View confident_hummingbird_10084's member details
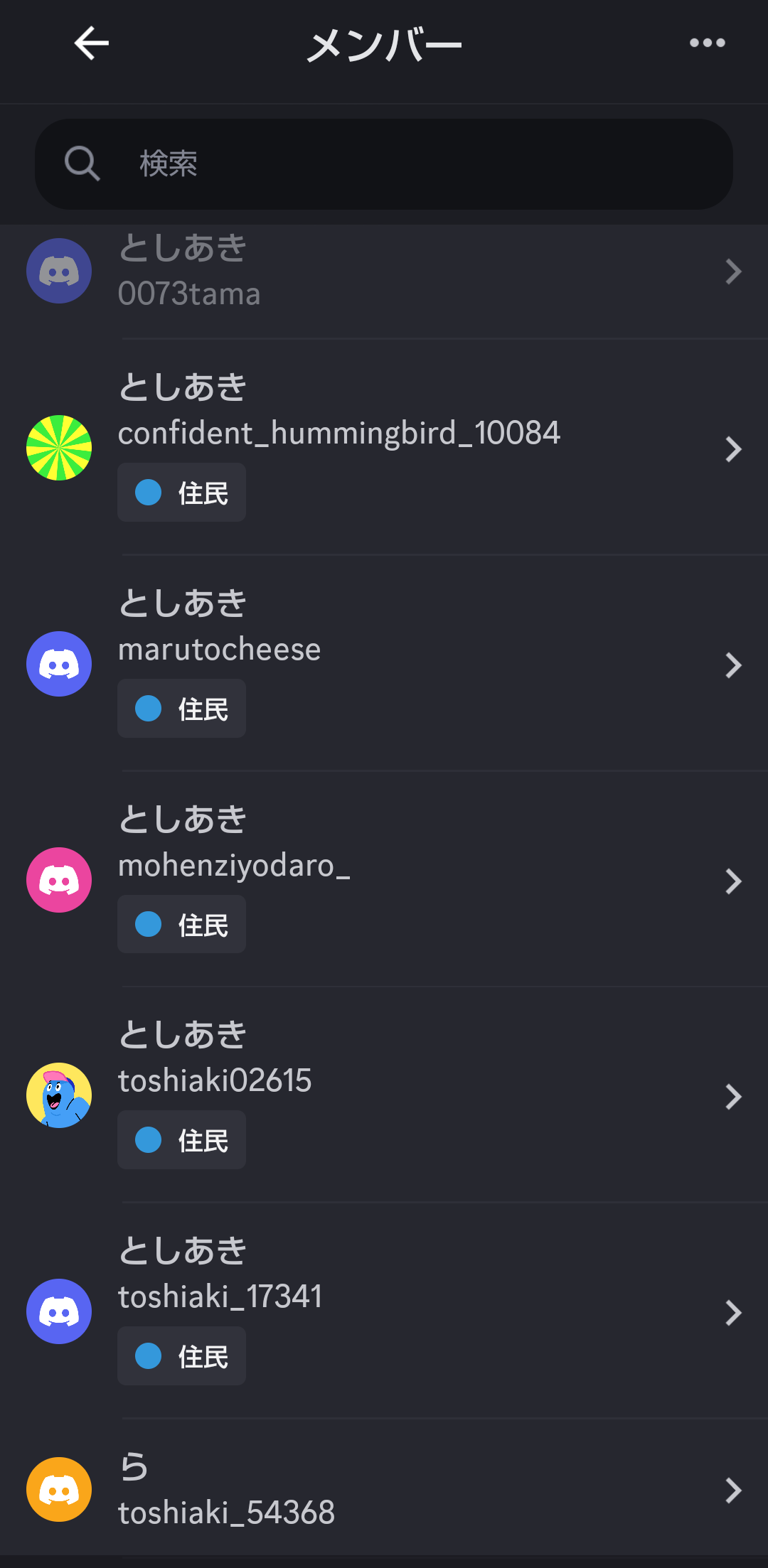This screenshot has height=1568, width=768. pyautogui.click(x=384, y=448)
